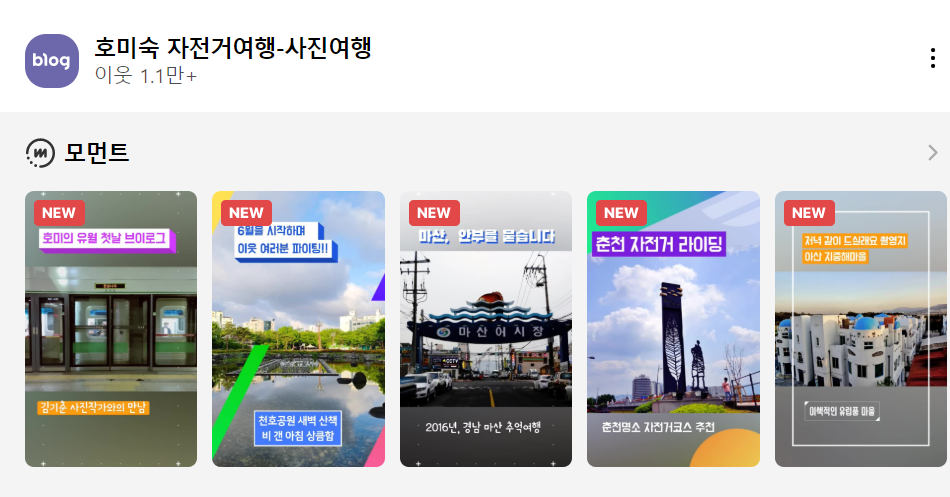Open the 마산, 안부를 묻습니다 moment
The image size is (950, 497).
click(x=486, y=329)
